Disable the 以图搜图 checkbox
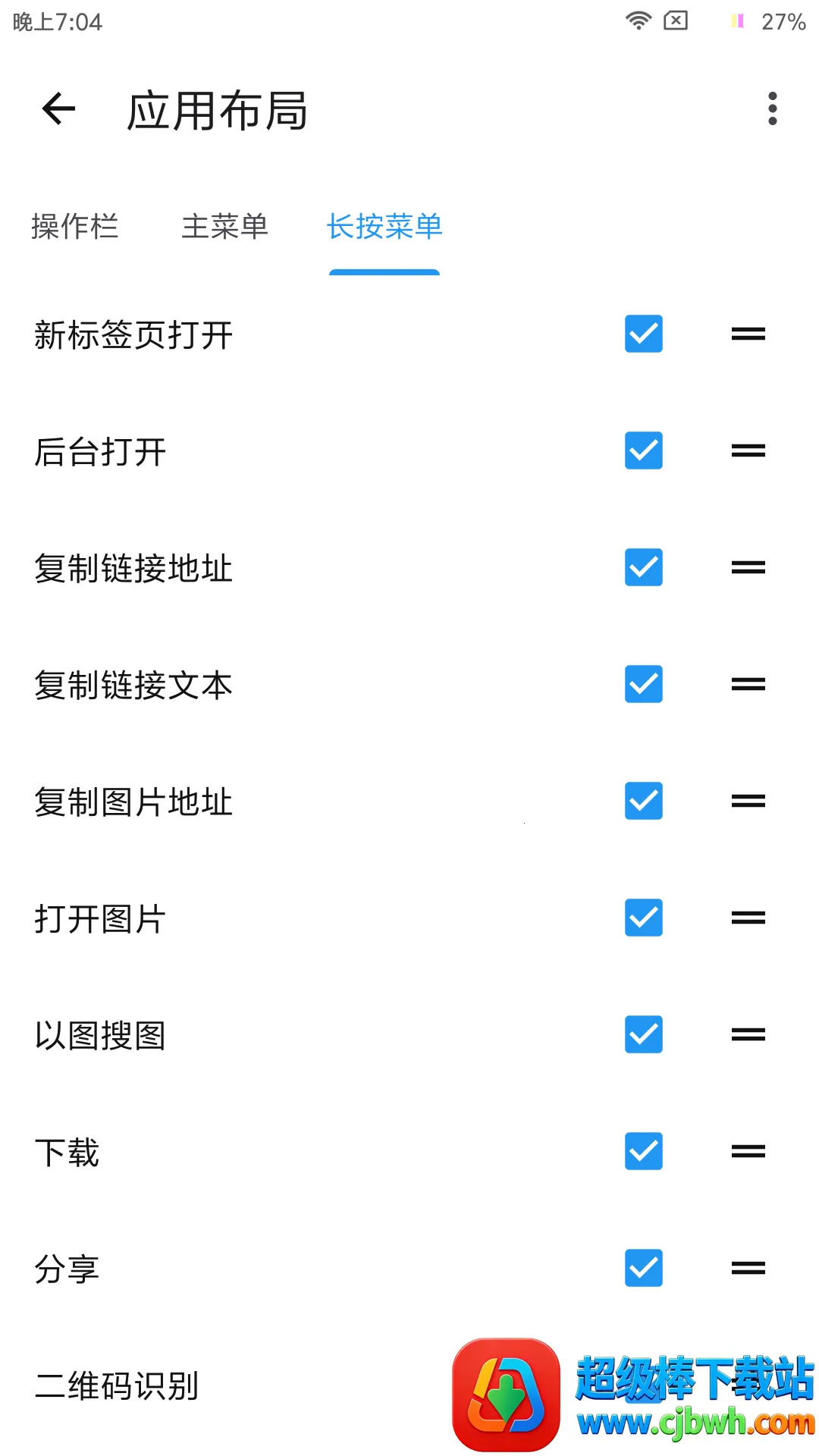 coord(643,1035)
